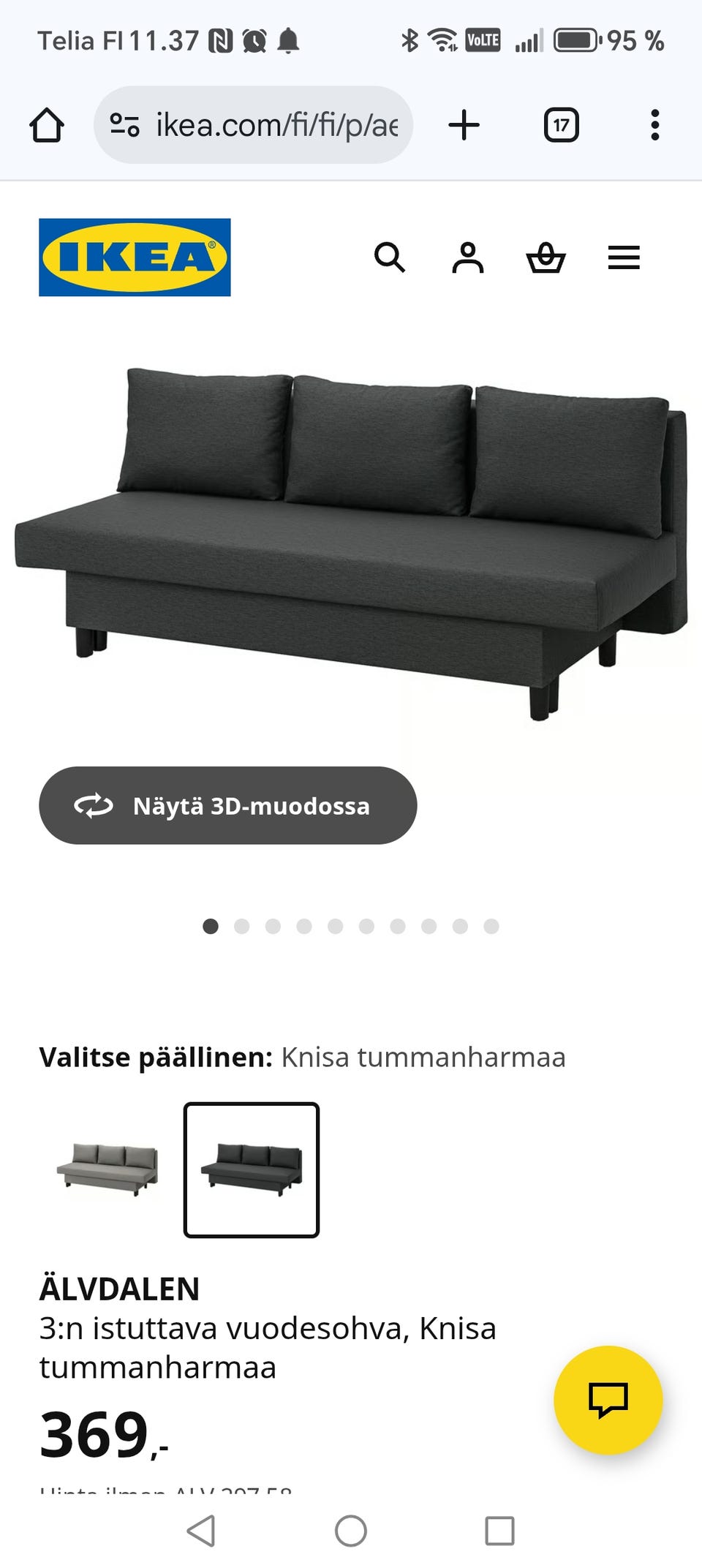Open a new tab with the plus button

click(464, 124)
